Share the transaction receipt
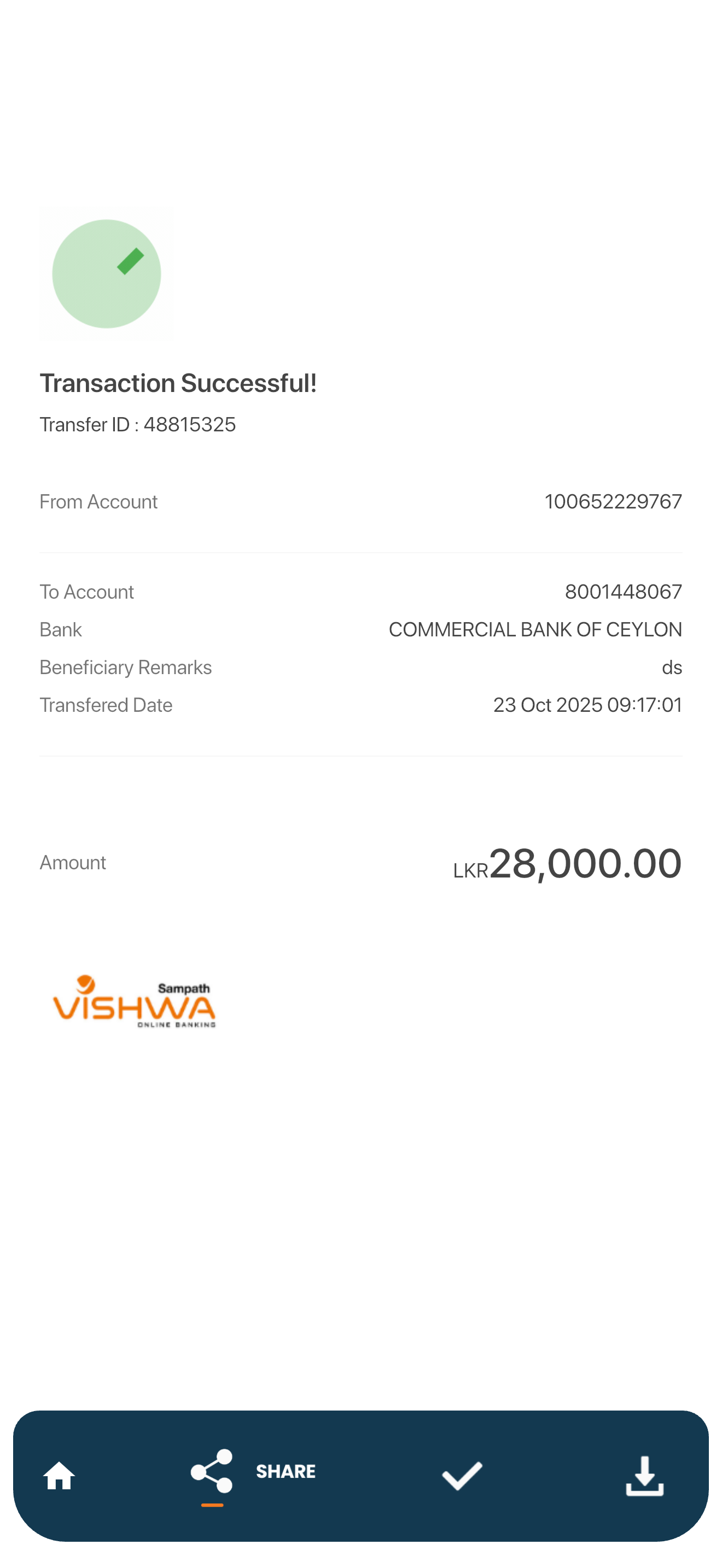The width and height of the screenshot is (722, 1568). tap(252, 1472)
